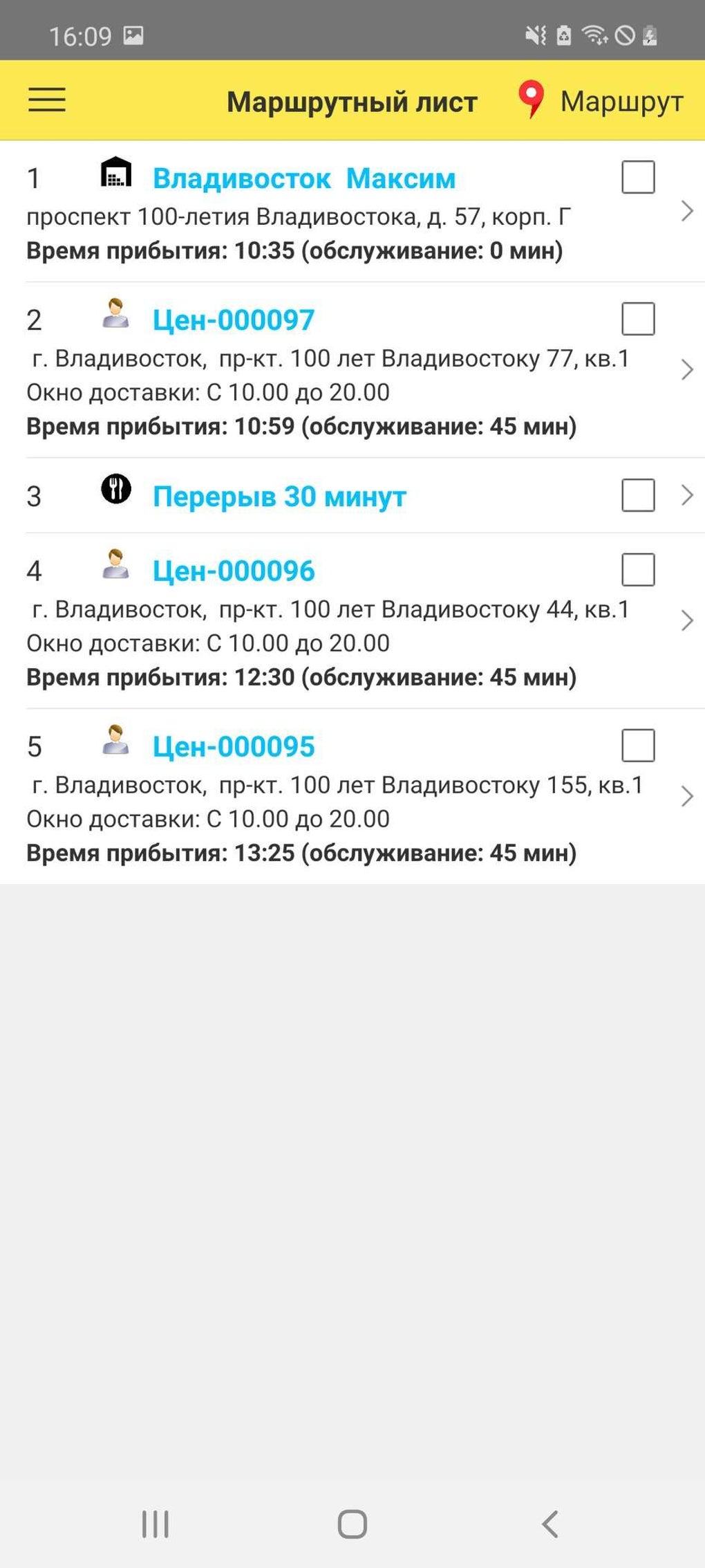Select the checkbox for Цен-000096
Viewport: 705px width, 1568px height.
pos(638,570)
